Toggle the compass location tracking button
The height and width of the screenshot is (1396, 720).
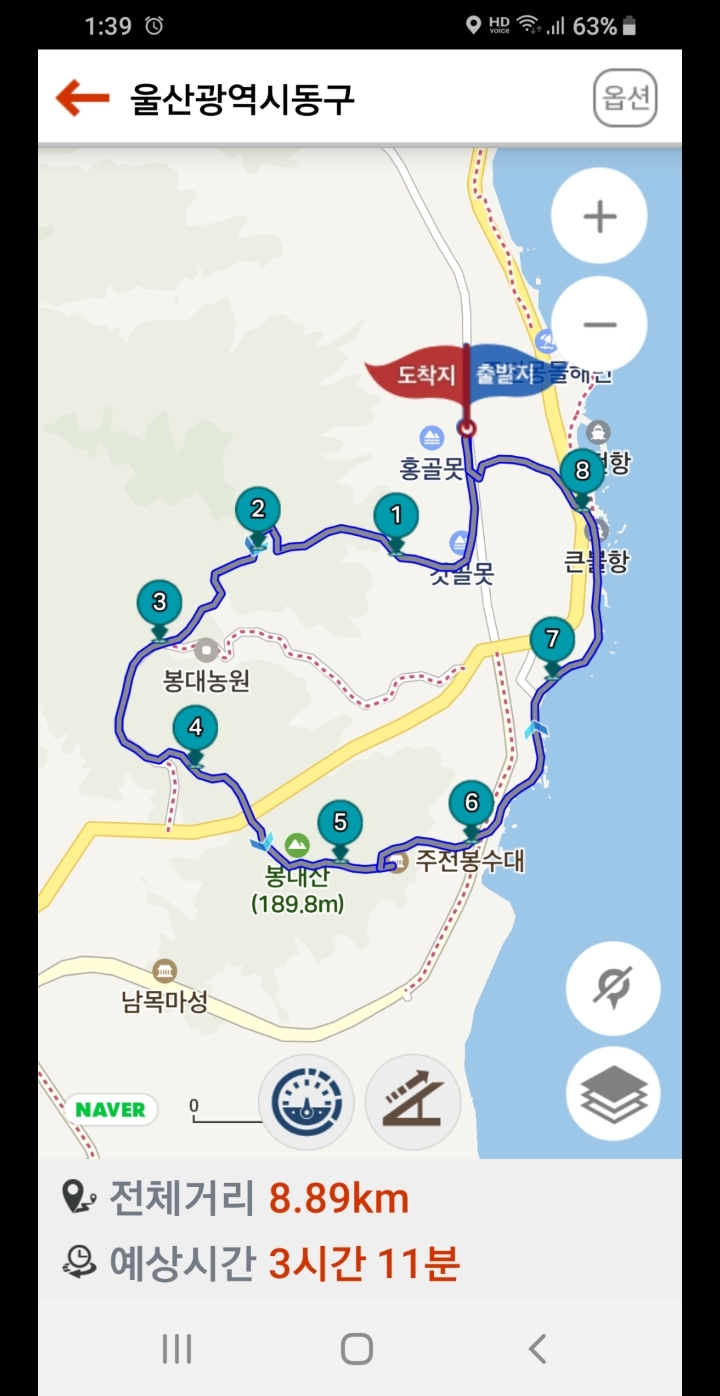(x=613, y=988)
